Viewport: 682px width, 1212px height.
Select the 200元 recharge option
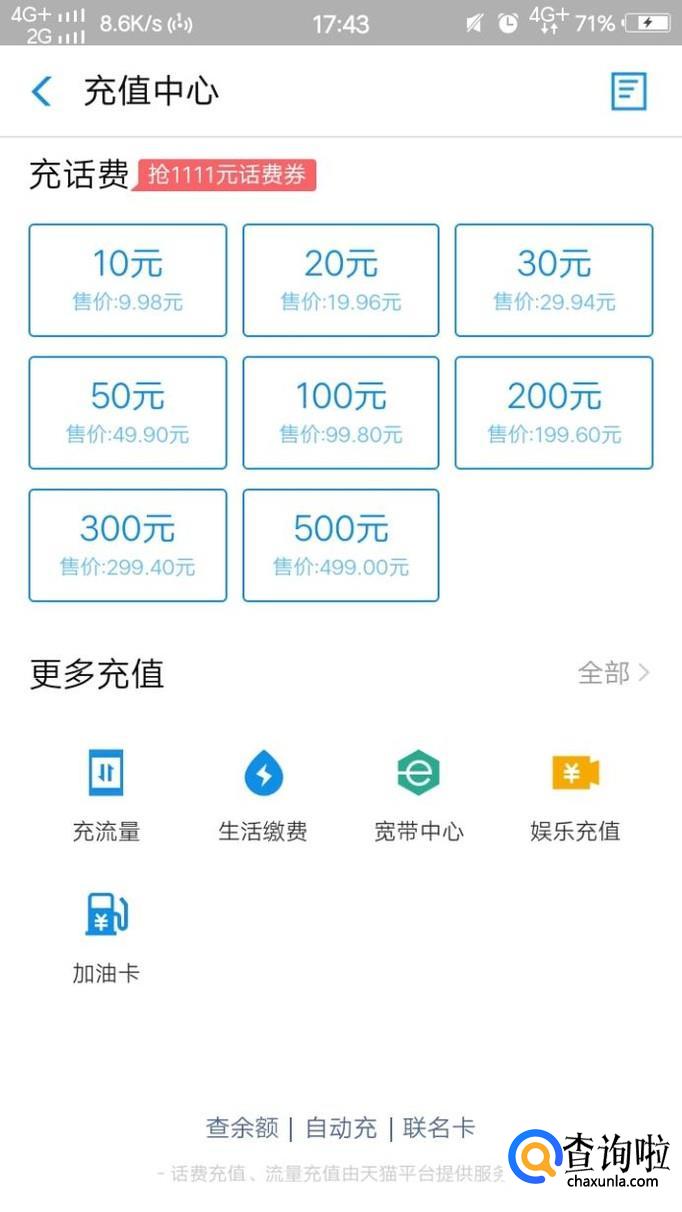tap(554, 412)
